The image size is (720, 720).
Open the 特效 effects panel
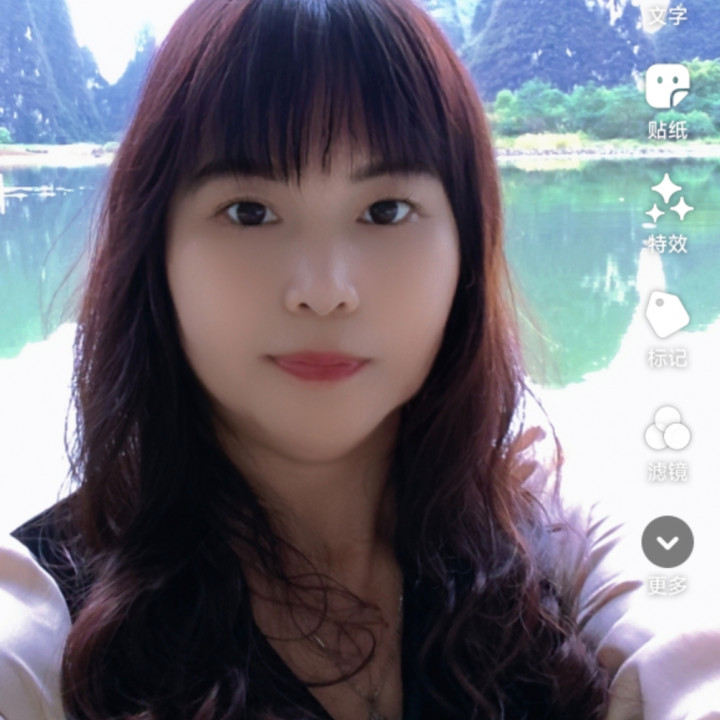click(x=668, y=215)
